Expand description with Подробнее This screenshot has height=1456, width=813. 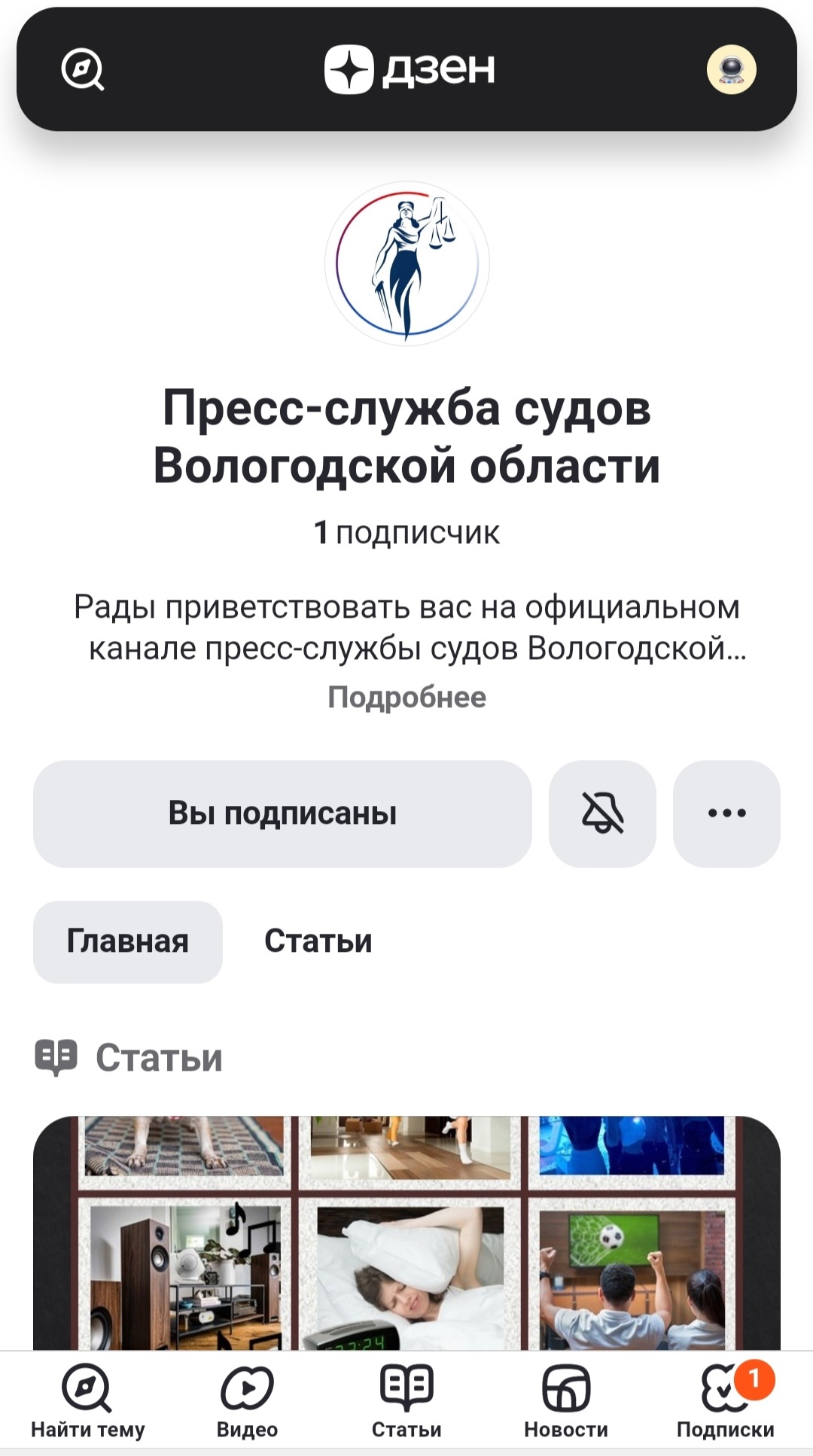point(406,697)
